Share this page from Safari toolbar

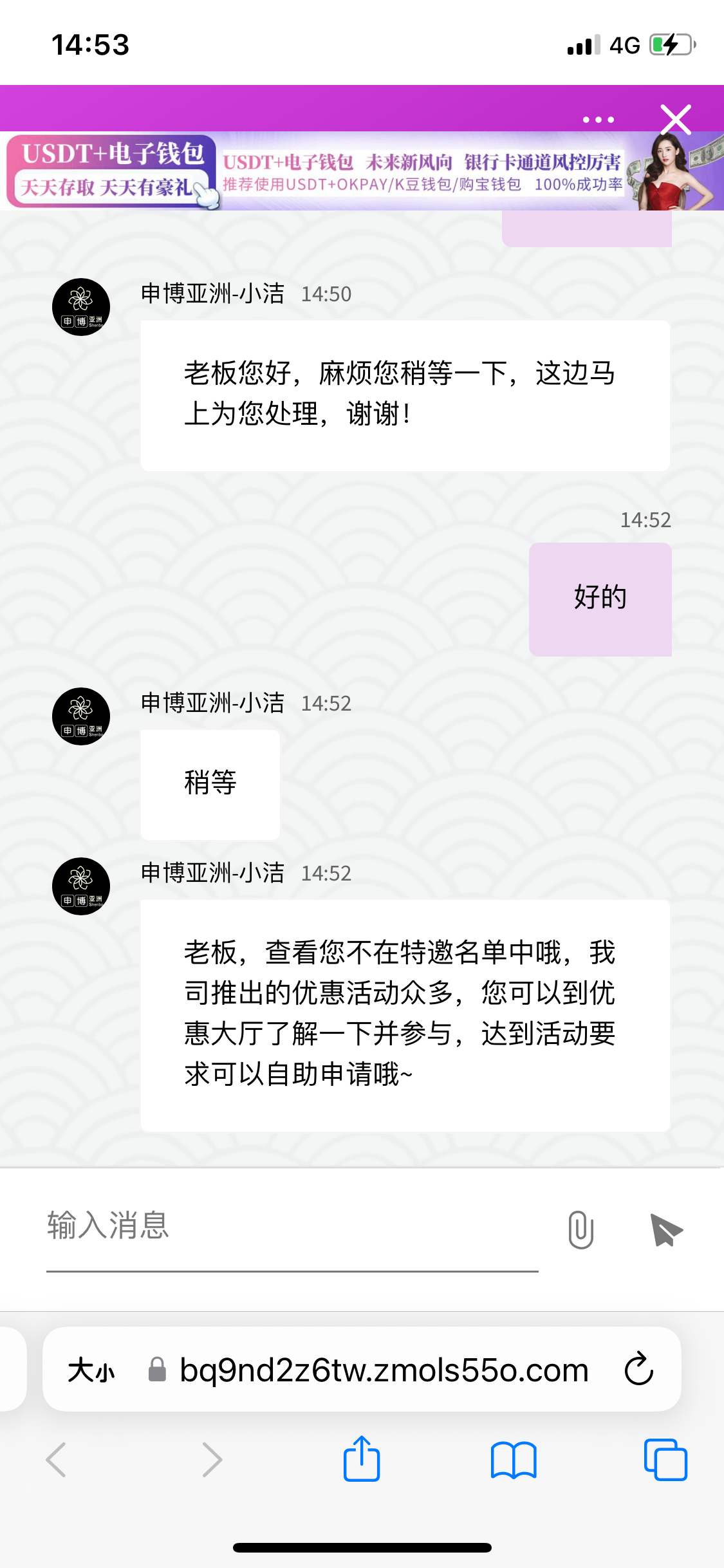[x=362, y=1459]
